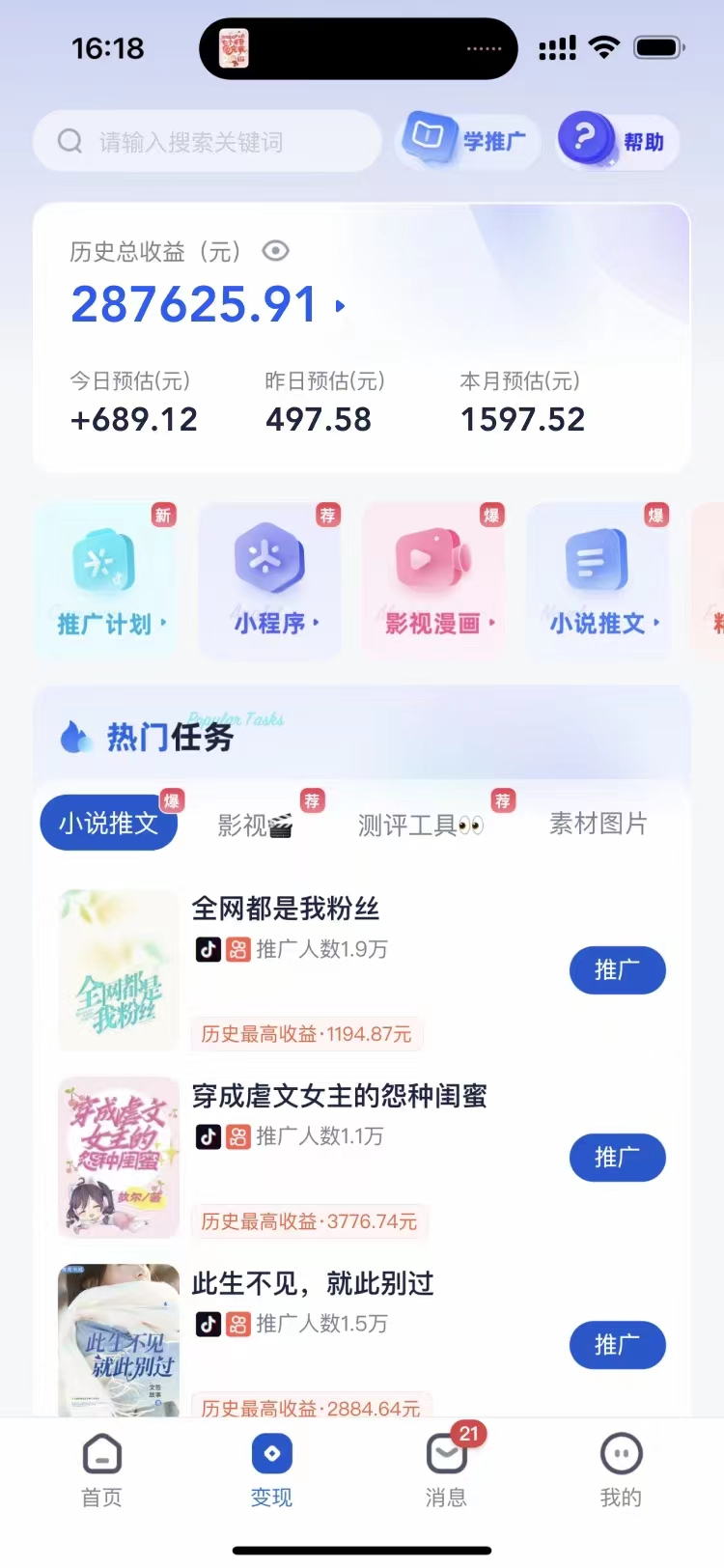Click 推广 button for 此生不见，就此别过

click(x=617, y=1345)
